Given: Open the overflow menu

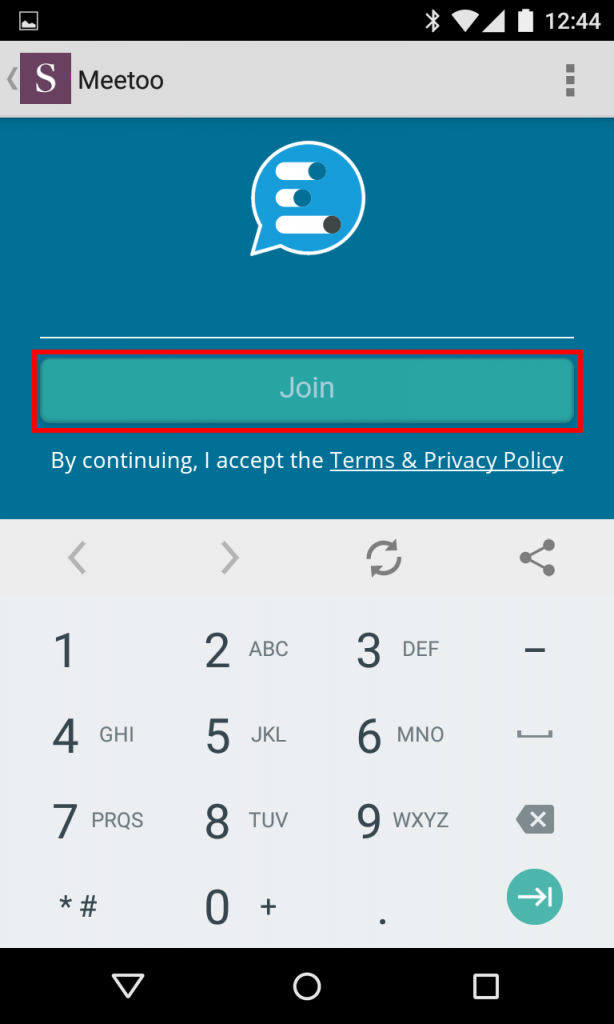Looking at the screenshot, I should [570, 80].
